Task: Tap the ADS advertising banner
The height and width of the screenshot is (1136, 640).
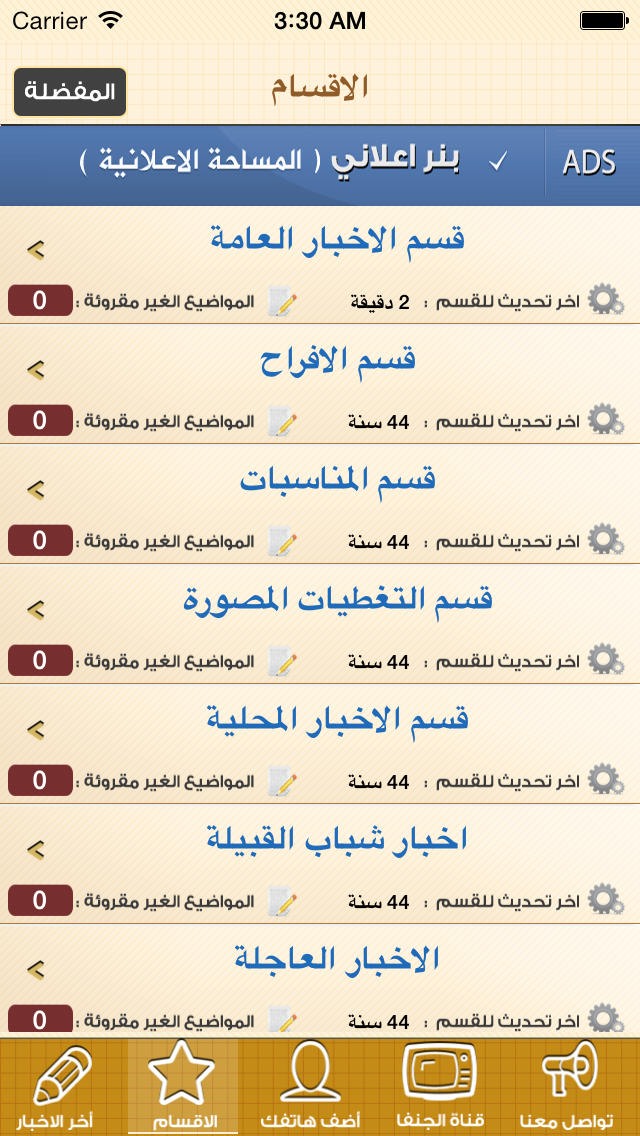Action: (x=320, y=164)
